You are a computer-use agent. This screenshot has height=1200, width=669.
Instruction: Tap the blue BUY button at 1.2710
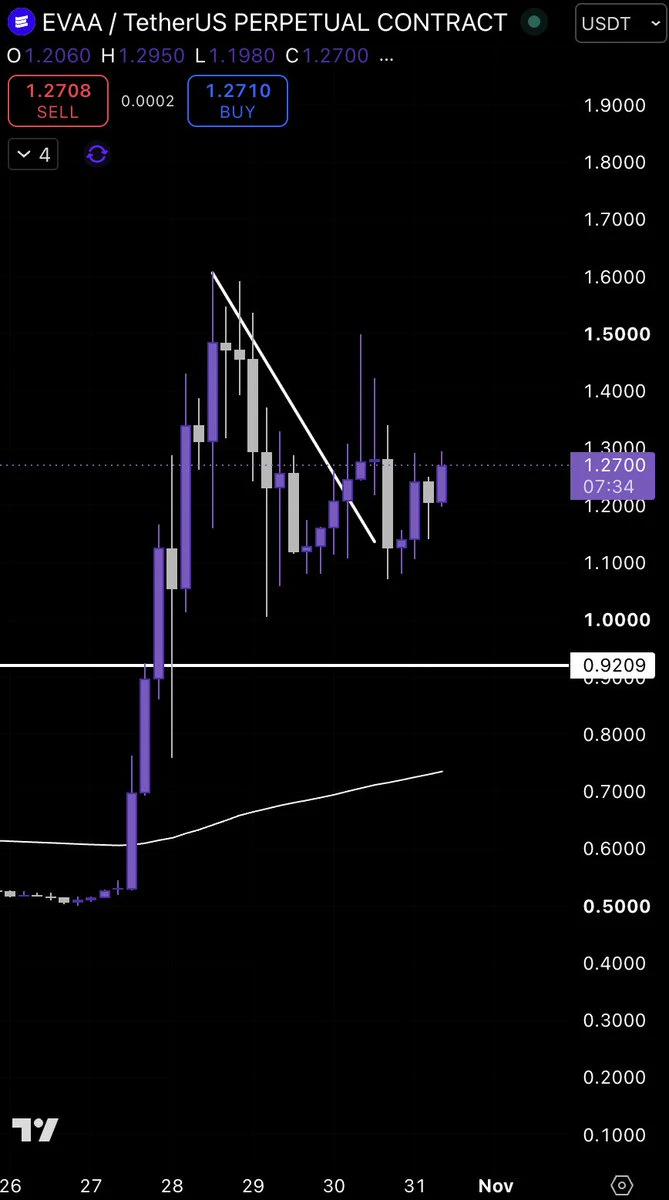point(237,101)
